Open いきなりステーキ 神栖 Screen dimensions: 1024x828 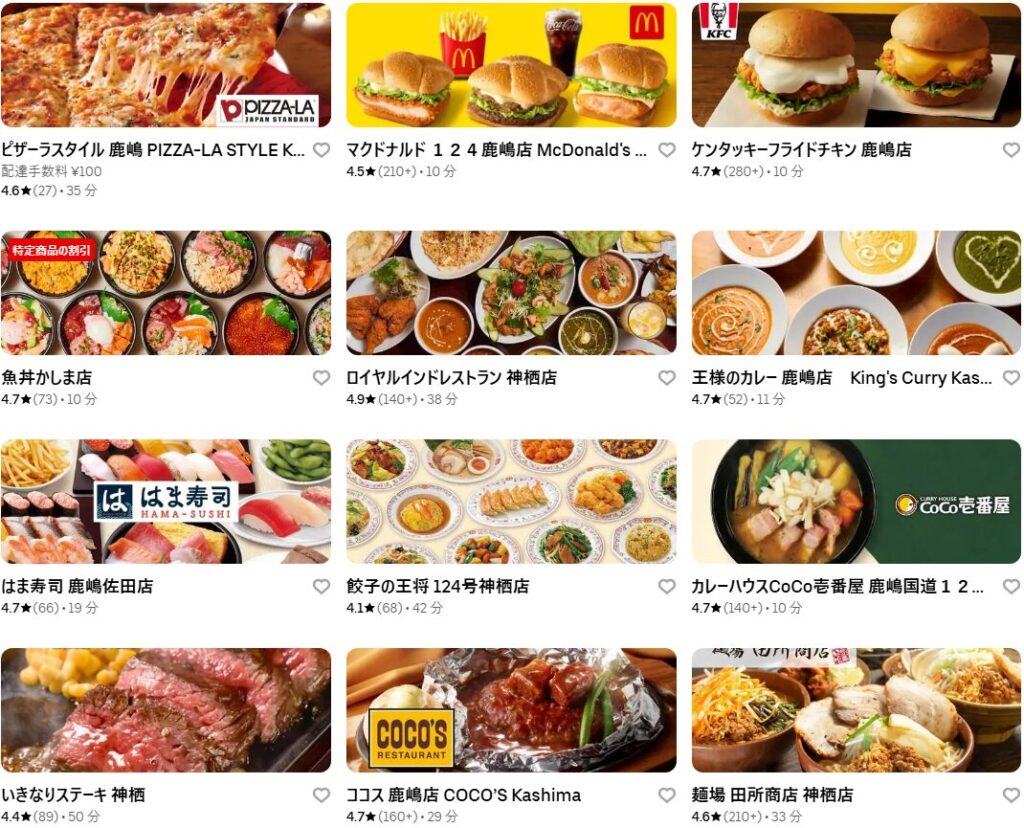[x=166, y=710]
